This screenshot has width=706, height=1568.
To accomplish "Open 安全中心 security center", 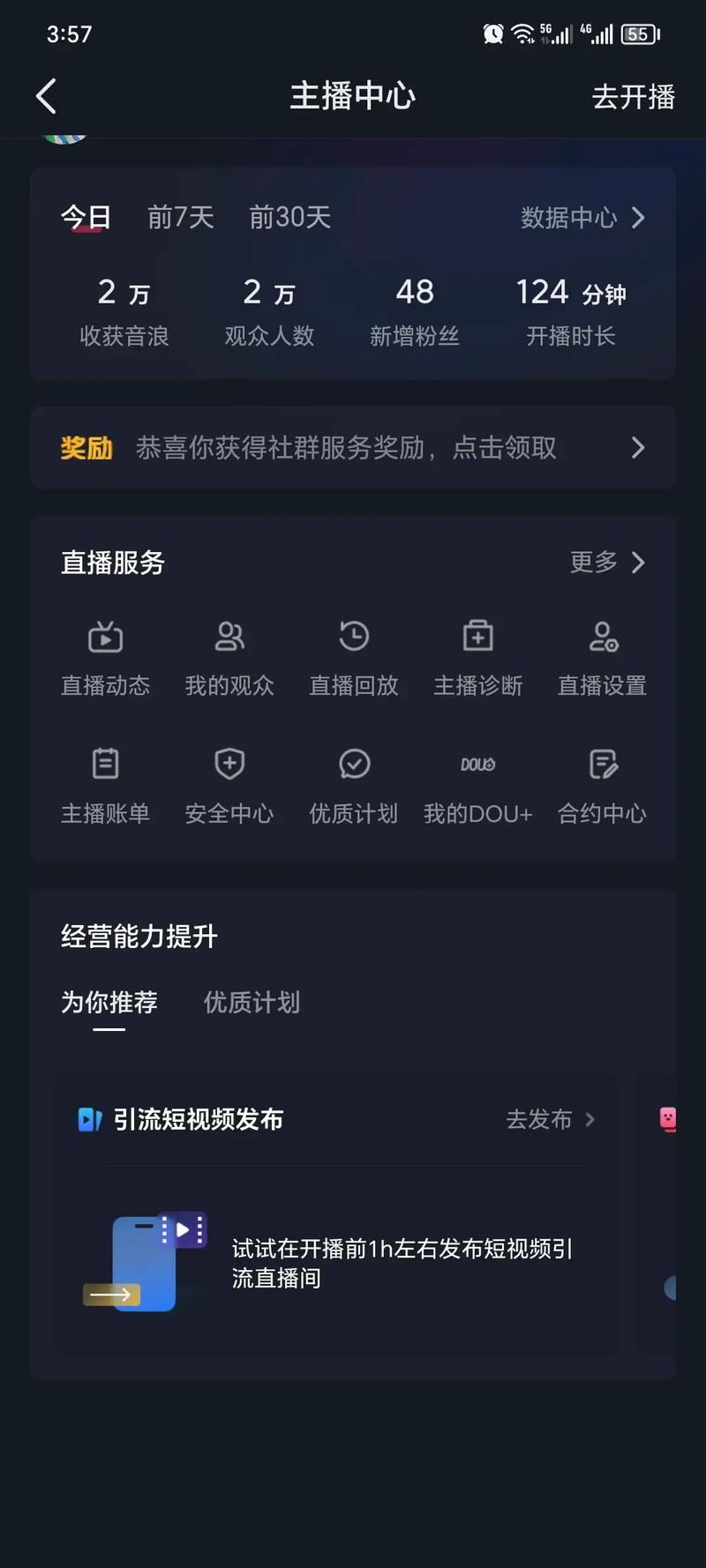I will (229, 785).
